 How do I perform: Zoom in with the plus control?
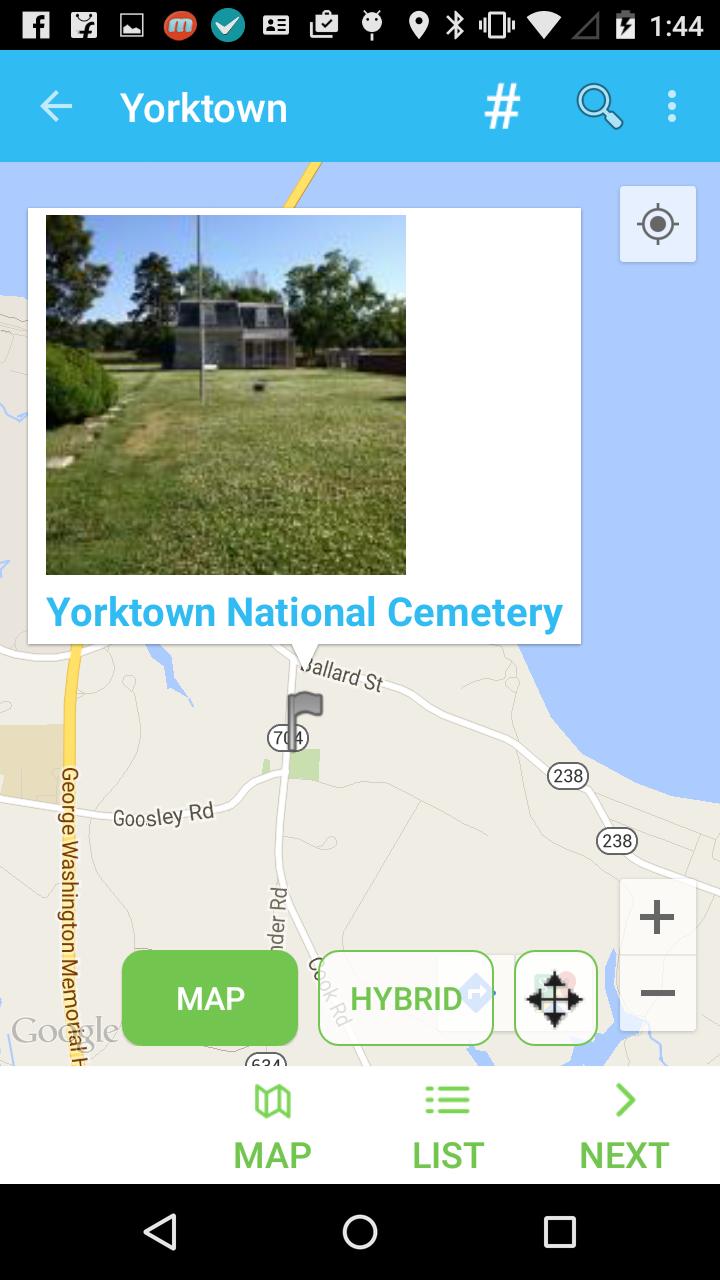(x=657, y=915)
